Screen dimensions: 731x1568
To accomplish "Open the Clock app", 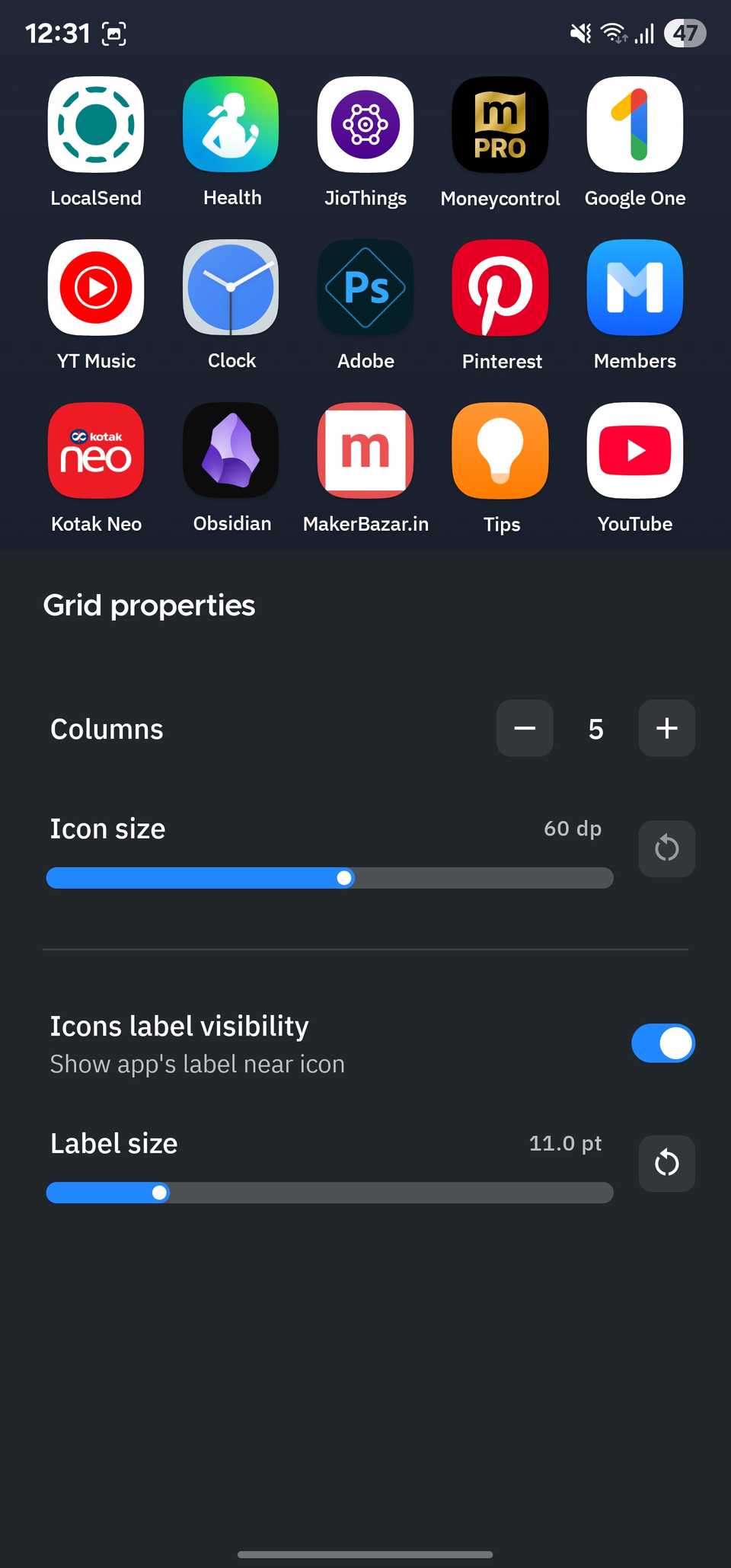I will tap(231, 288).
